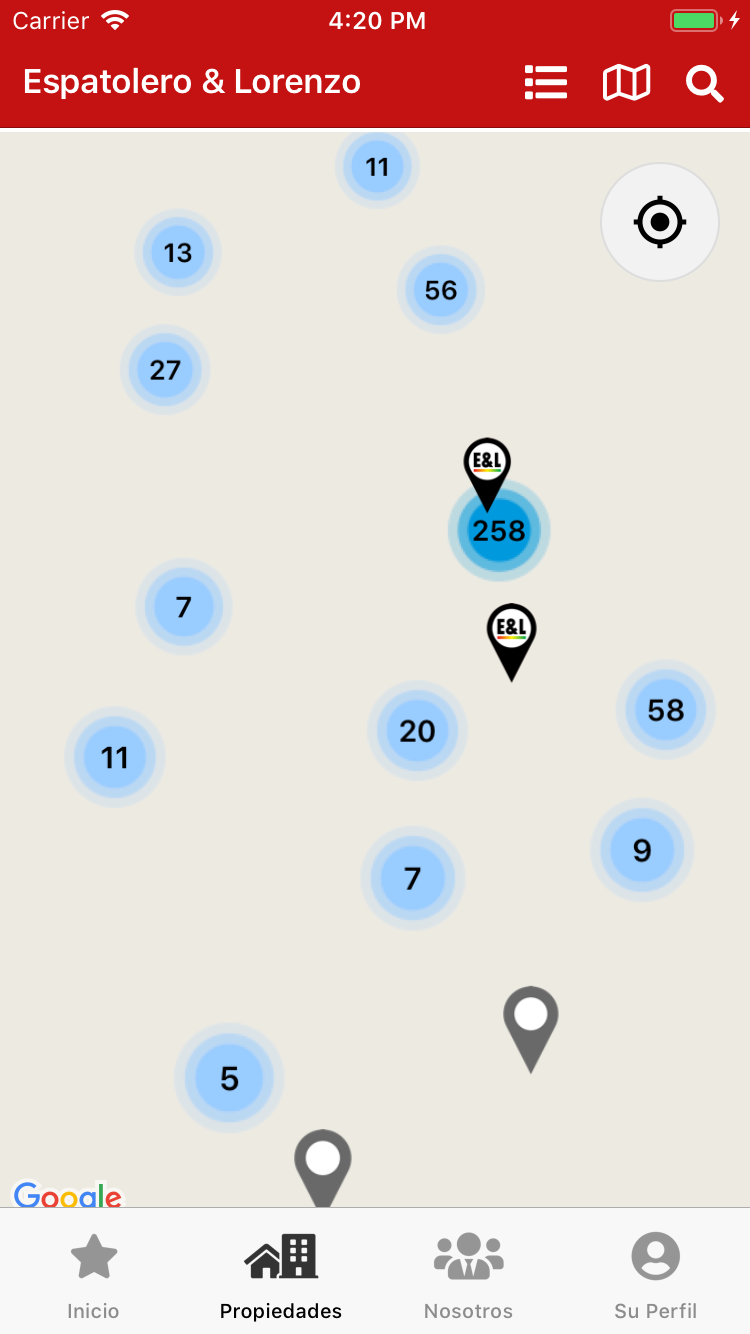Screen dimensions: 750x1334
Task: Open the search icon
Action: click(x=704, y=84)
